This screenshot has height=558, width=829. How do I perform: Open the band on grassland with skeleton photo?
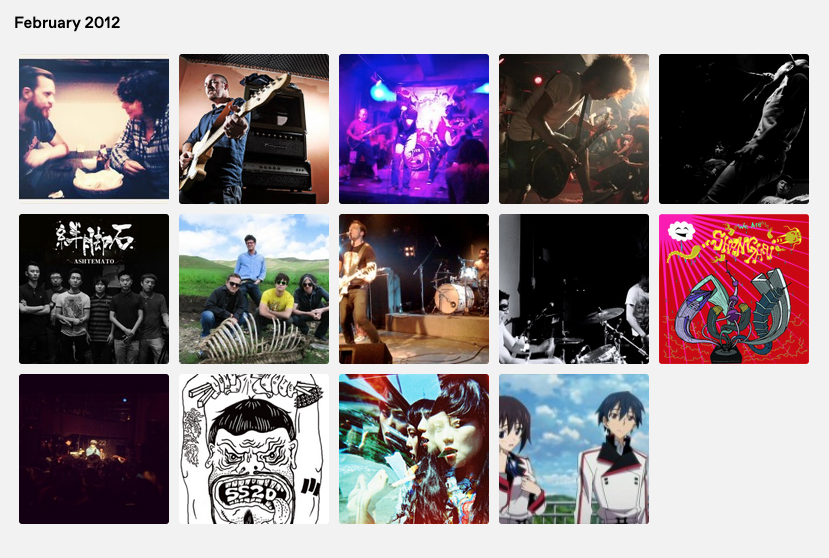[x=254, y=289]
